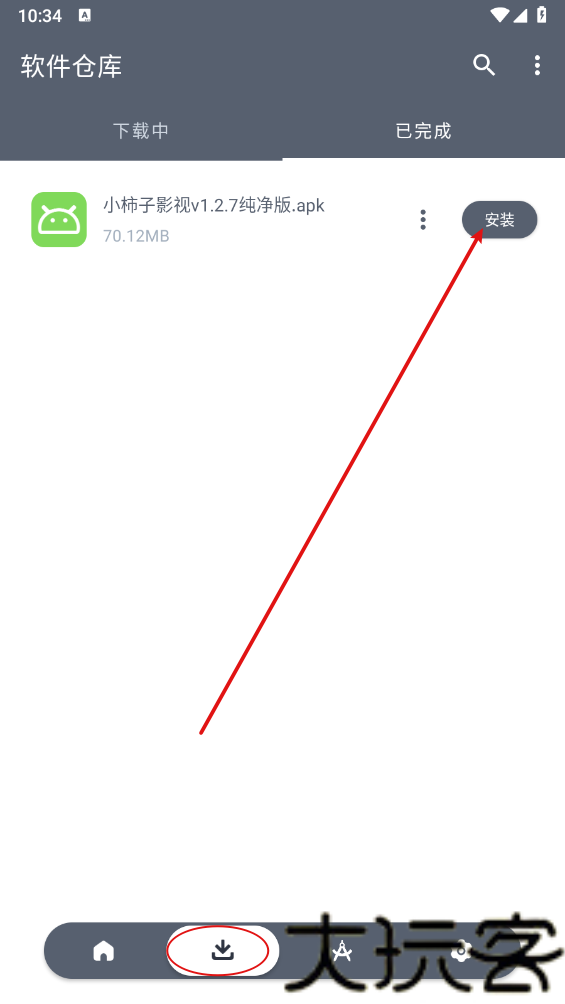The image size is (565, 1004).
Task: Open more options for 小柿子影视 apk
Action: point(423,220)
